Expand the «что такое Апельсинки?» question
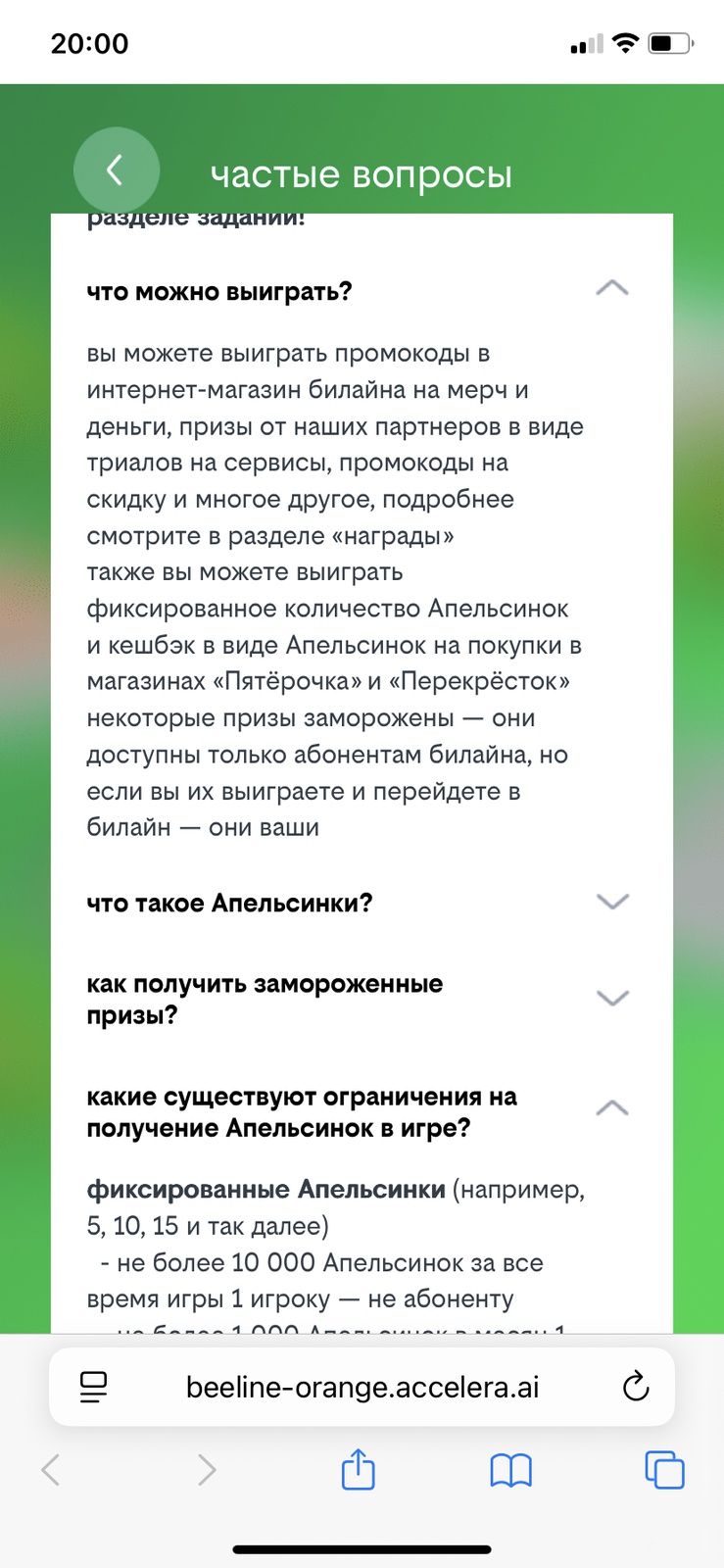This screenshot has height=1568, width=724. tap(611, 902)
